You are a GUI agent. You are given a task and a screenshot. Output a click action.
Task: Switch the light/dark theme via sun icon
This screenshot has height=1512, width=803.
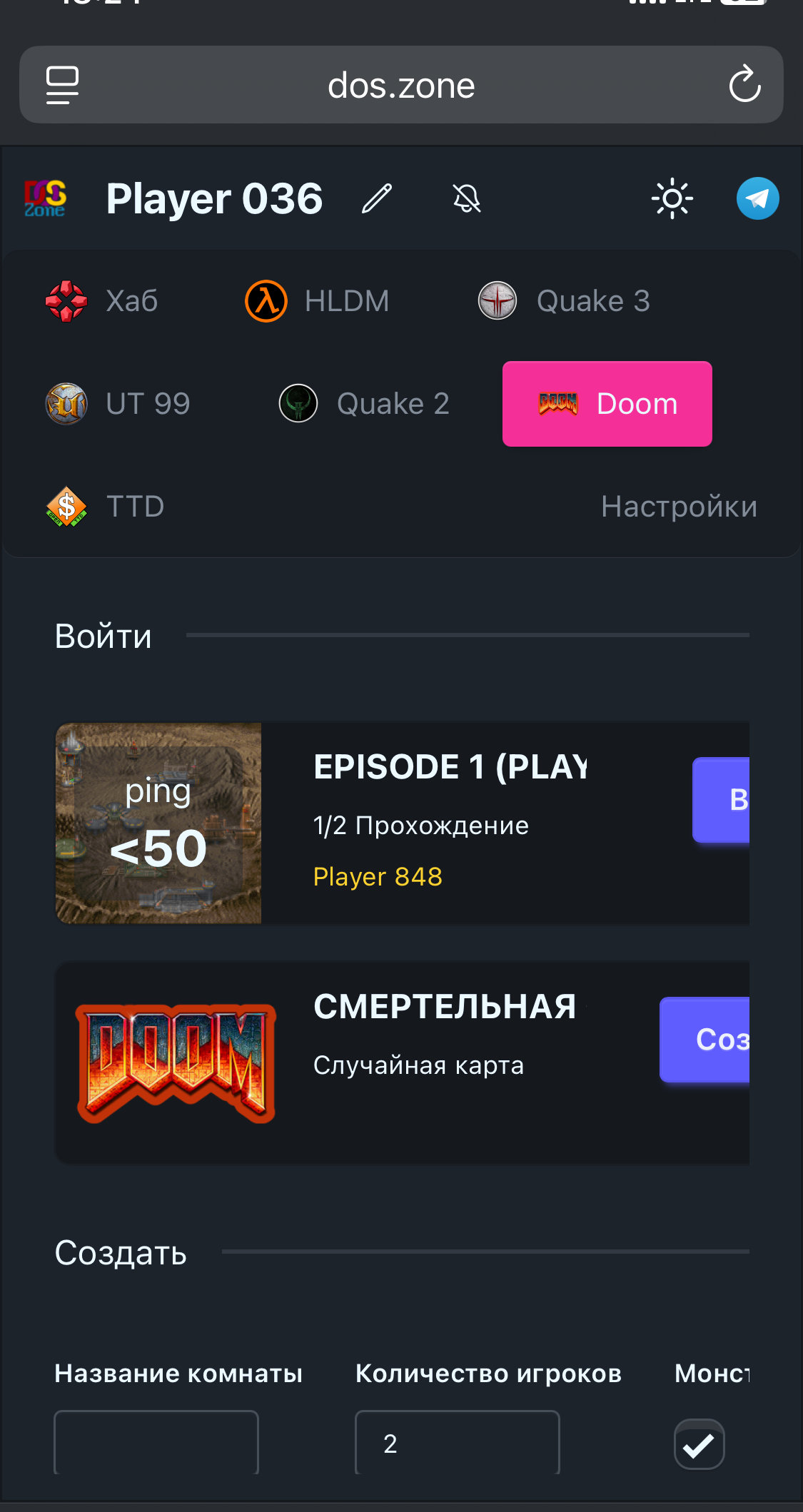pyautogui.click(x=672, y=198)
